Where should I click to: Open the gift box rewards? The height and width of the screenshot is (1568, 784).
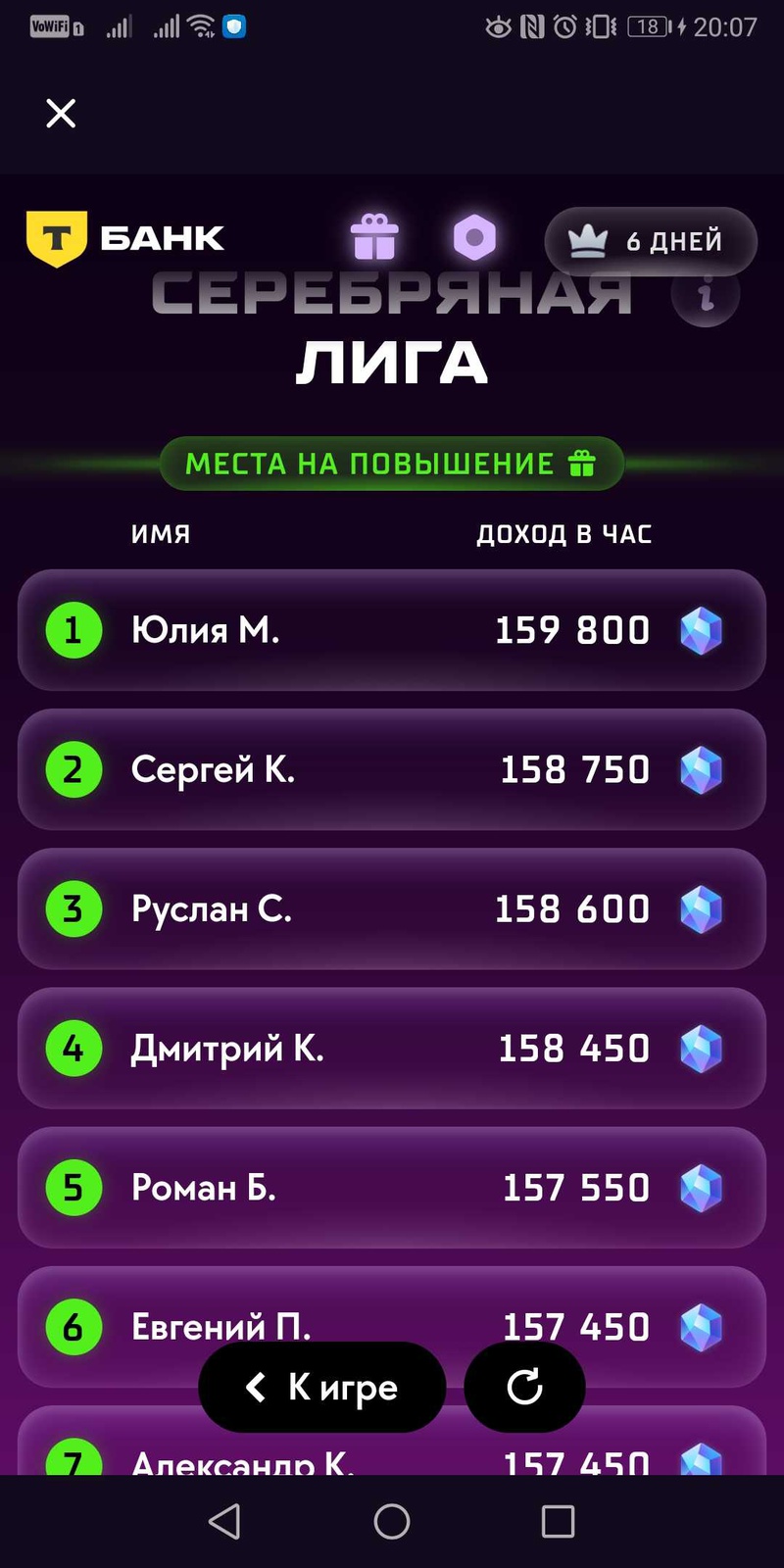374,237
